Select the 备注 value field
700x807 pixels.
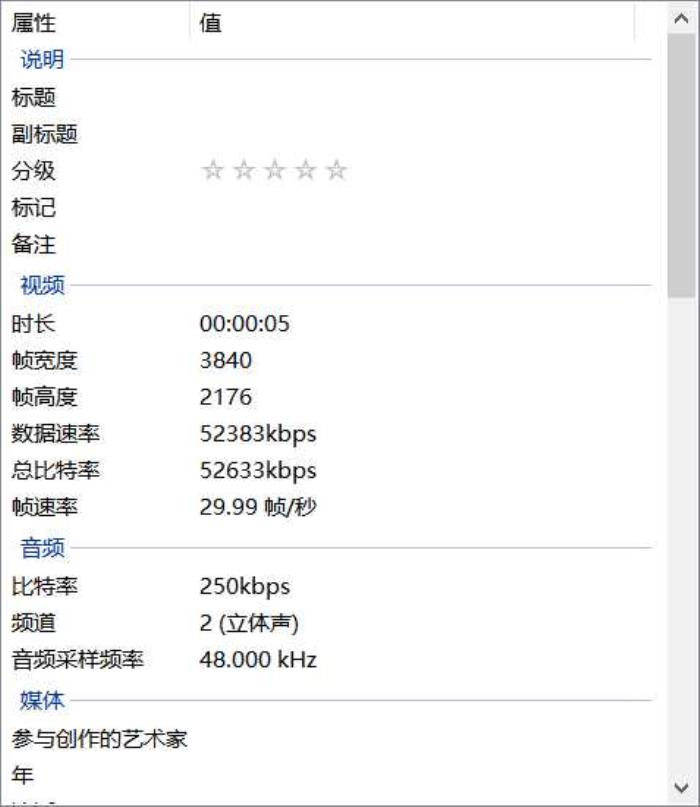click(420, 244)
